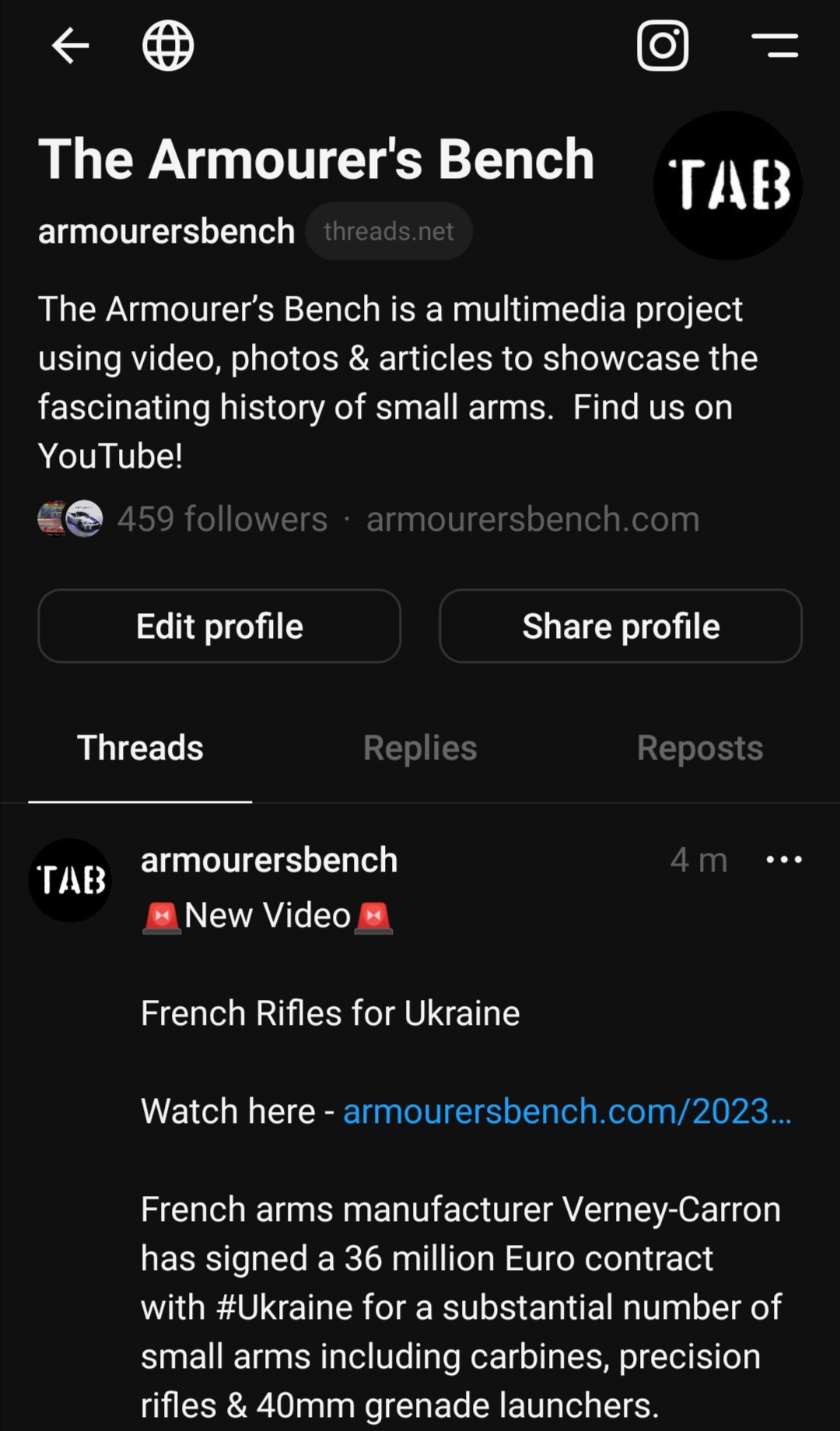840x1431 pixels.
Task: Open the hamburger settings menu
Action: click(x=775, y=45)
